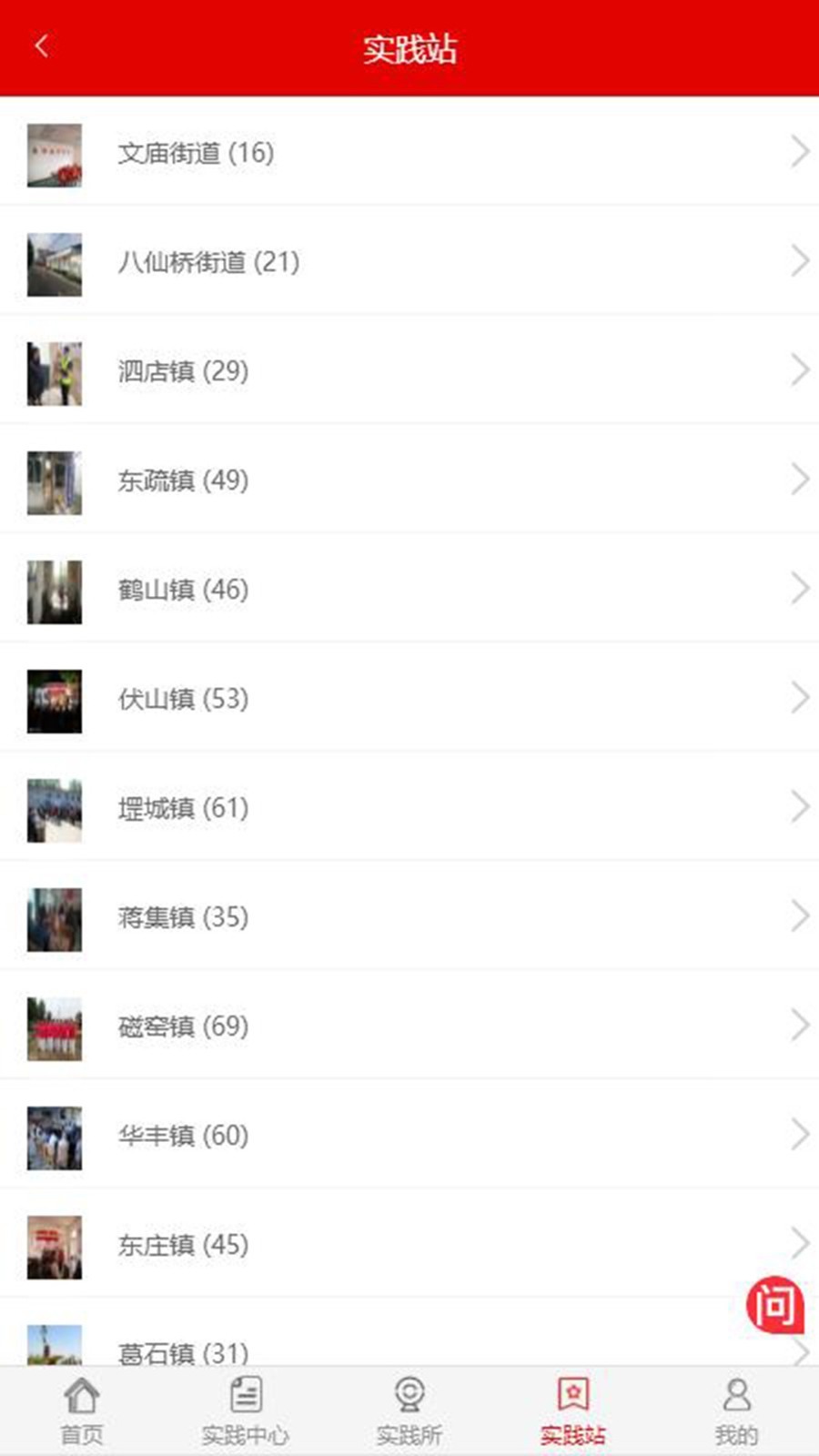This screenshot has height=1456, width=819.
Task: Go back using the top-left arrow
Action: (42, 46)
